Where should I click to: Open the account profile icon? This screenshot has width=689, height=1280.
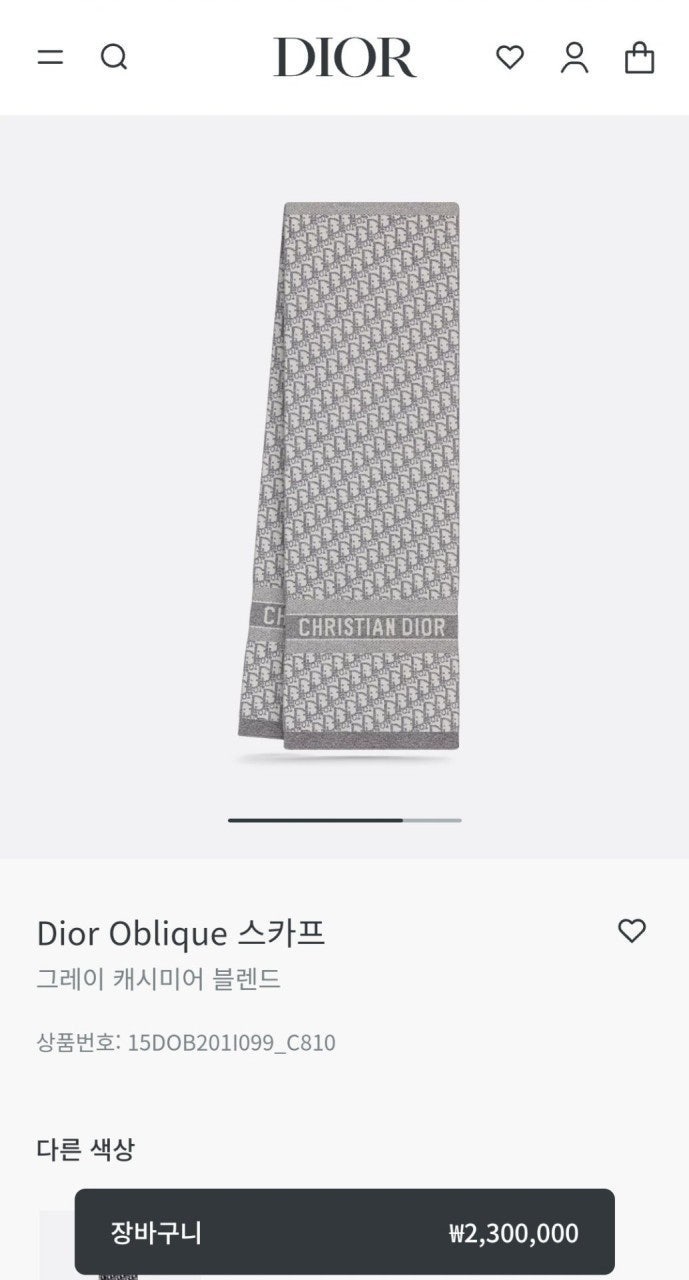[x=574, y=58]
